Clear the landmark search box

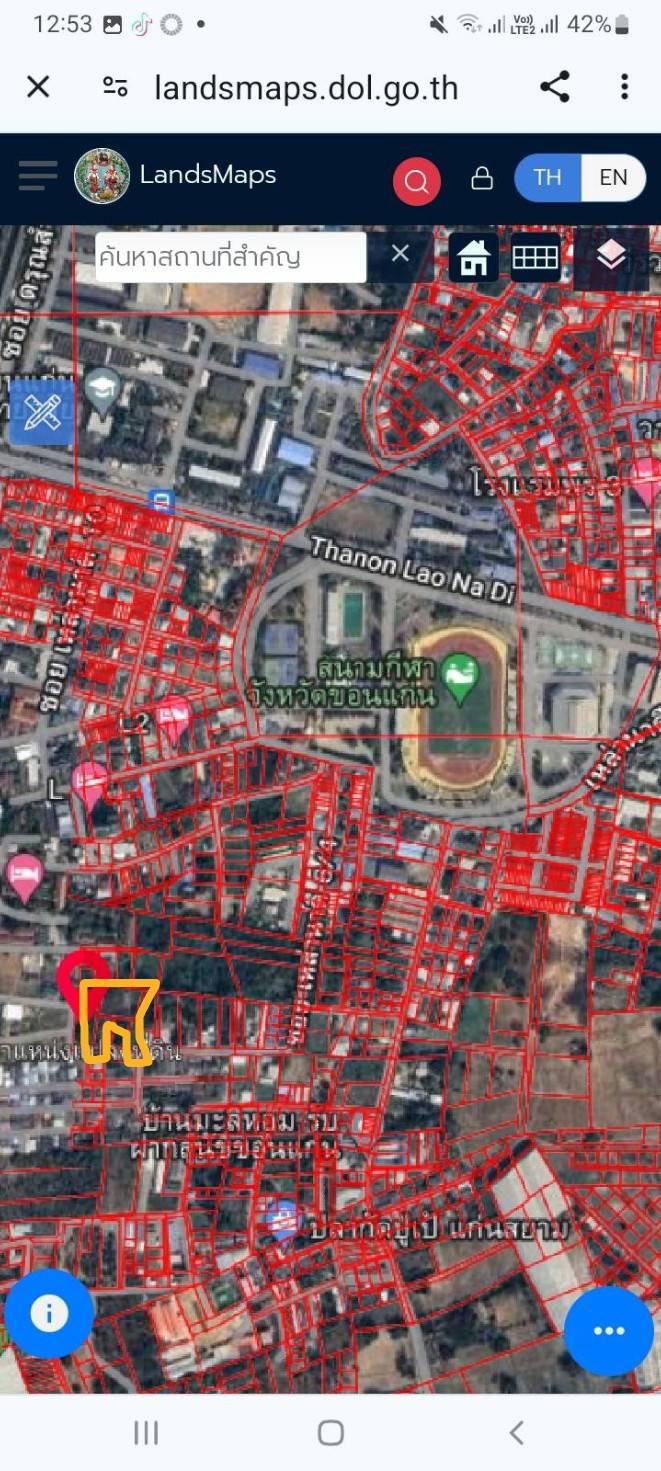(x=400, y=254)
